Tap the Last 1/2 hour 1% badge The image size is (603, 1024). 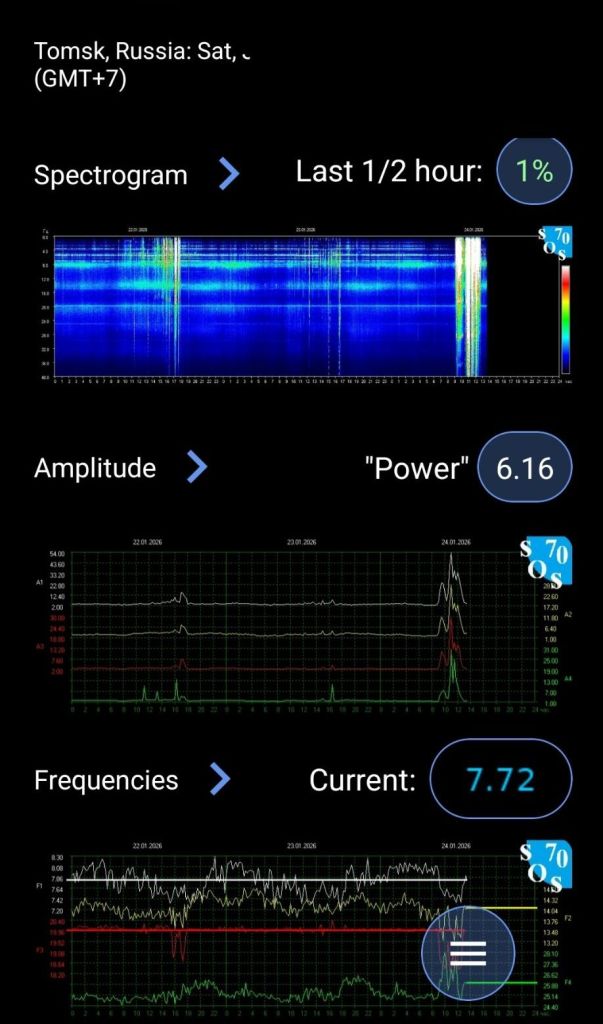[535, 171]
